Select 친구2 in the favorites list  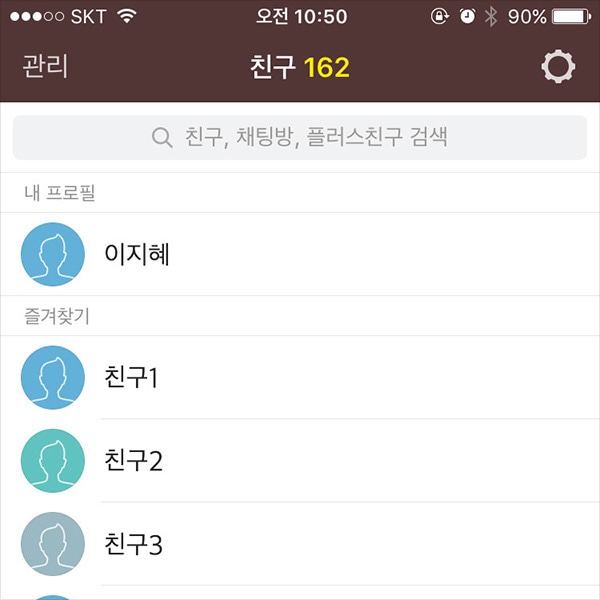pos(300,460)
